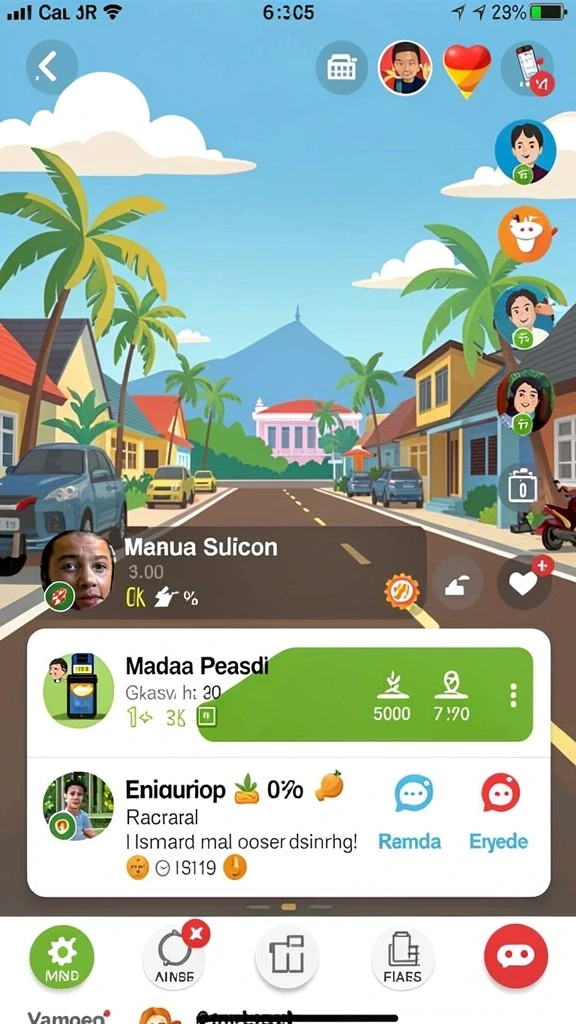Open the green MND settings tab
This screenshot has width=576, height=1024.
pos(62,957)
